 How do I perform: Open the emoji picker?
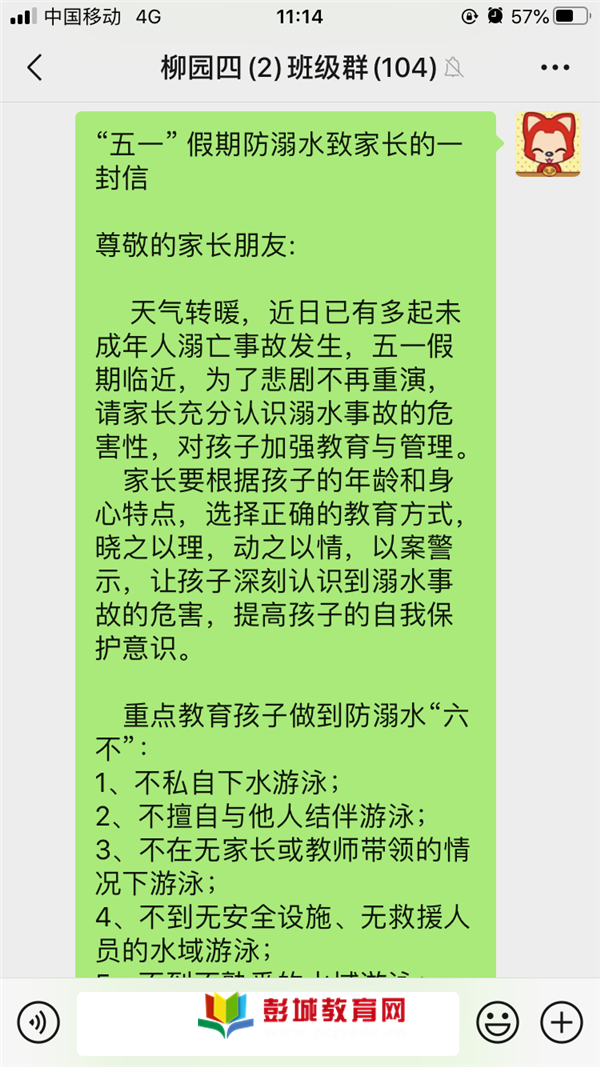(x=497, y=1021)
